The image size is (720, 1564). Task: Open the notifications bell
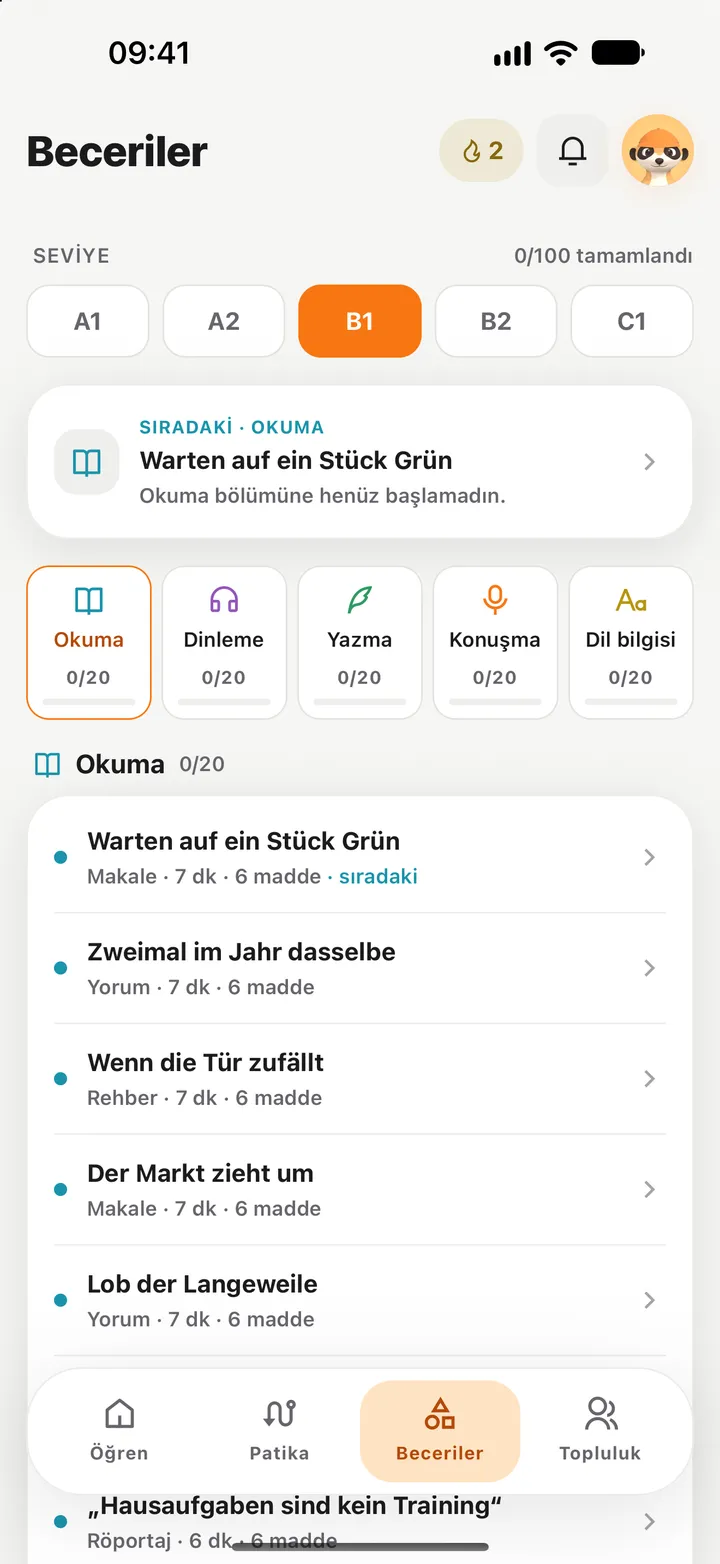pyautogui.click(x=572, y=151)
